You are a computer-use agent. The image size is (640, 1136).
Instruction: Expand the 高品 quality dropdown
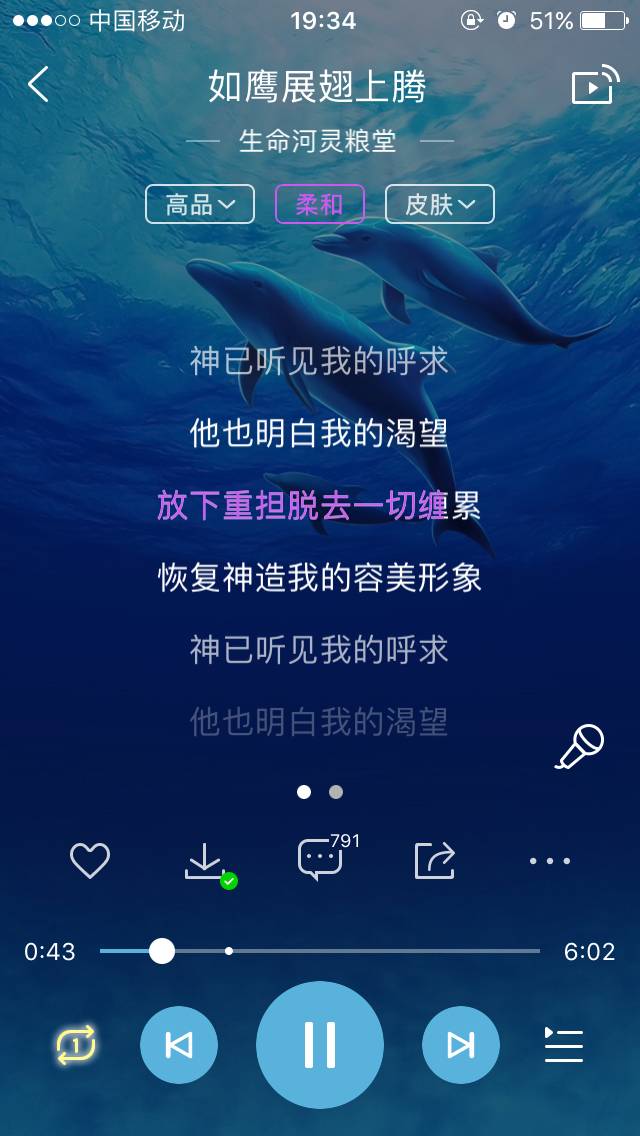pos(200,205)
